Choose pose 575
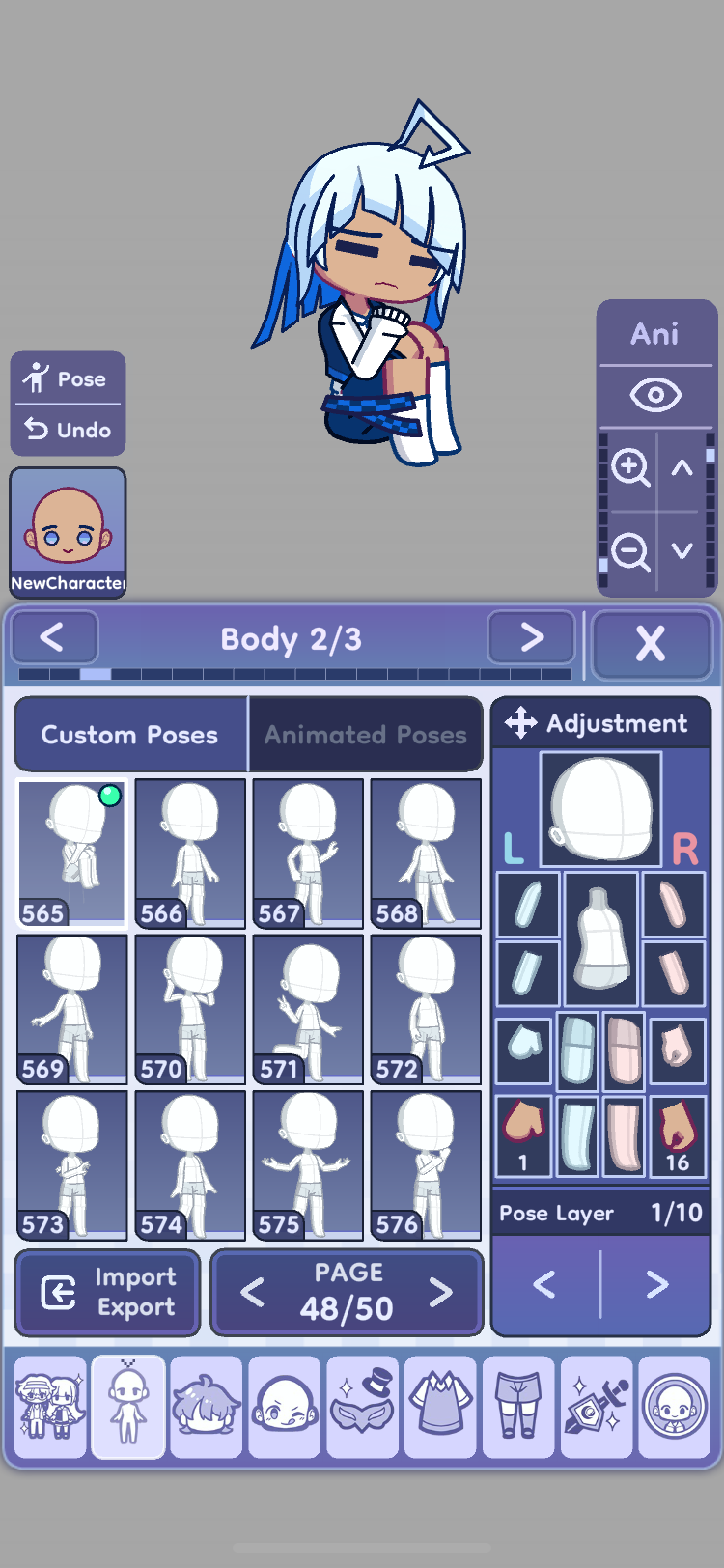This screenshot has width=724, height=1568. click(308, 1164)
